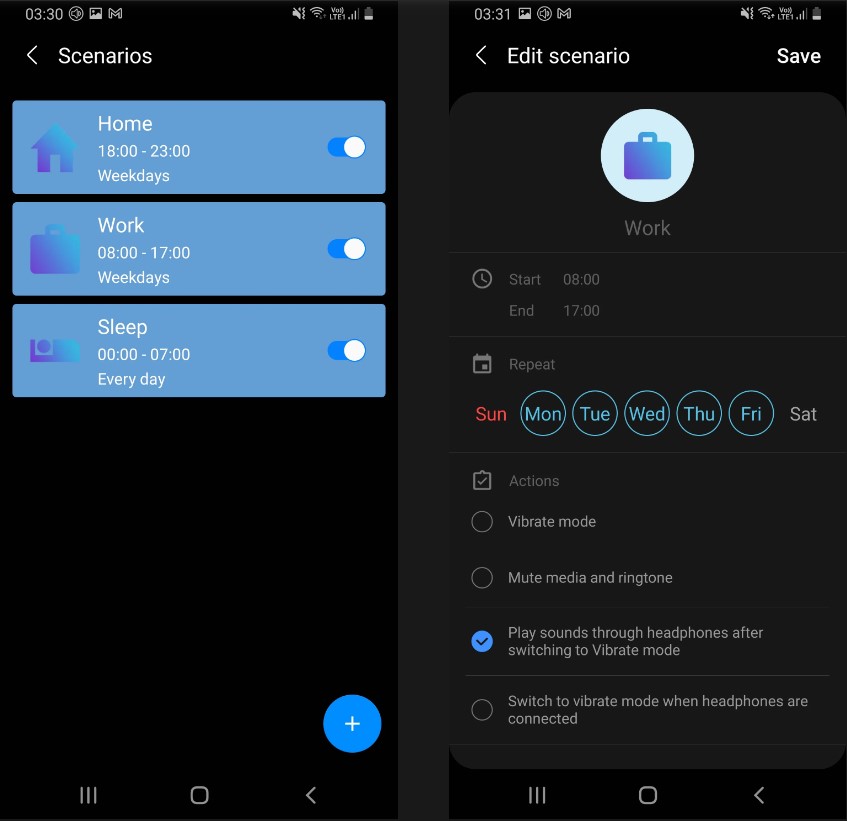847x821 pixels.
Task: Edit the Start time 08:00
Action: click(x=581, y=280)
